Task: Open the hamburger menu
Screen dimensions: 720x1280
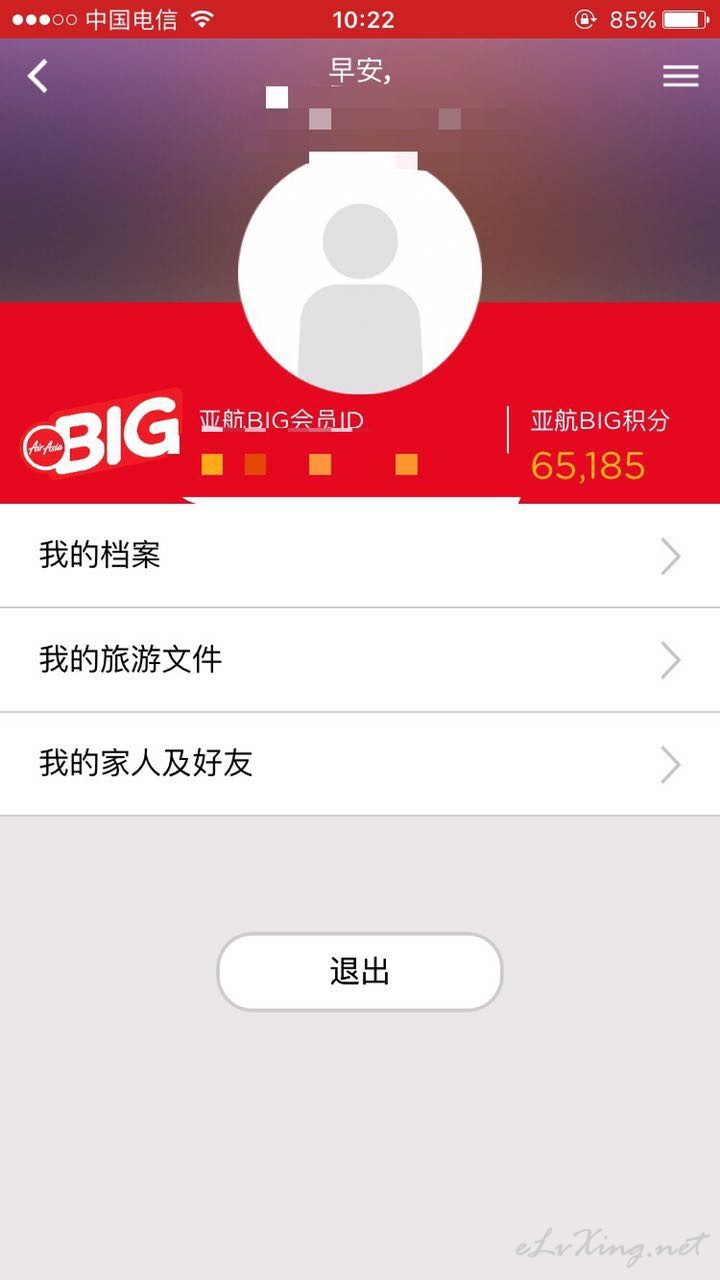Action: (x=680, y=76)
